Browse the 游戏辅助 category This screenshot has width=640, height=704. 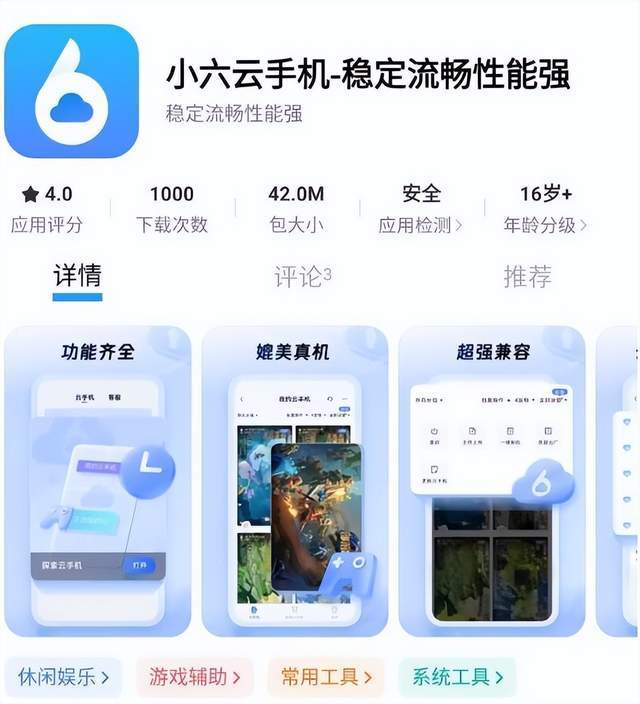(194, 677)
